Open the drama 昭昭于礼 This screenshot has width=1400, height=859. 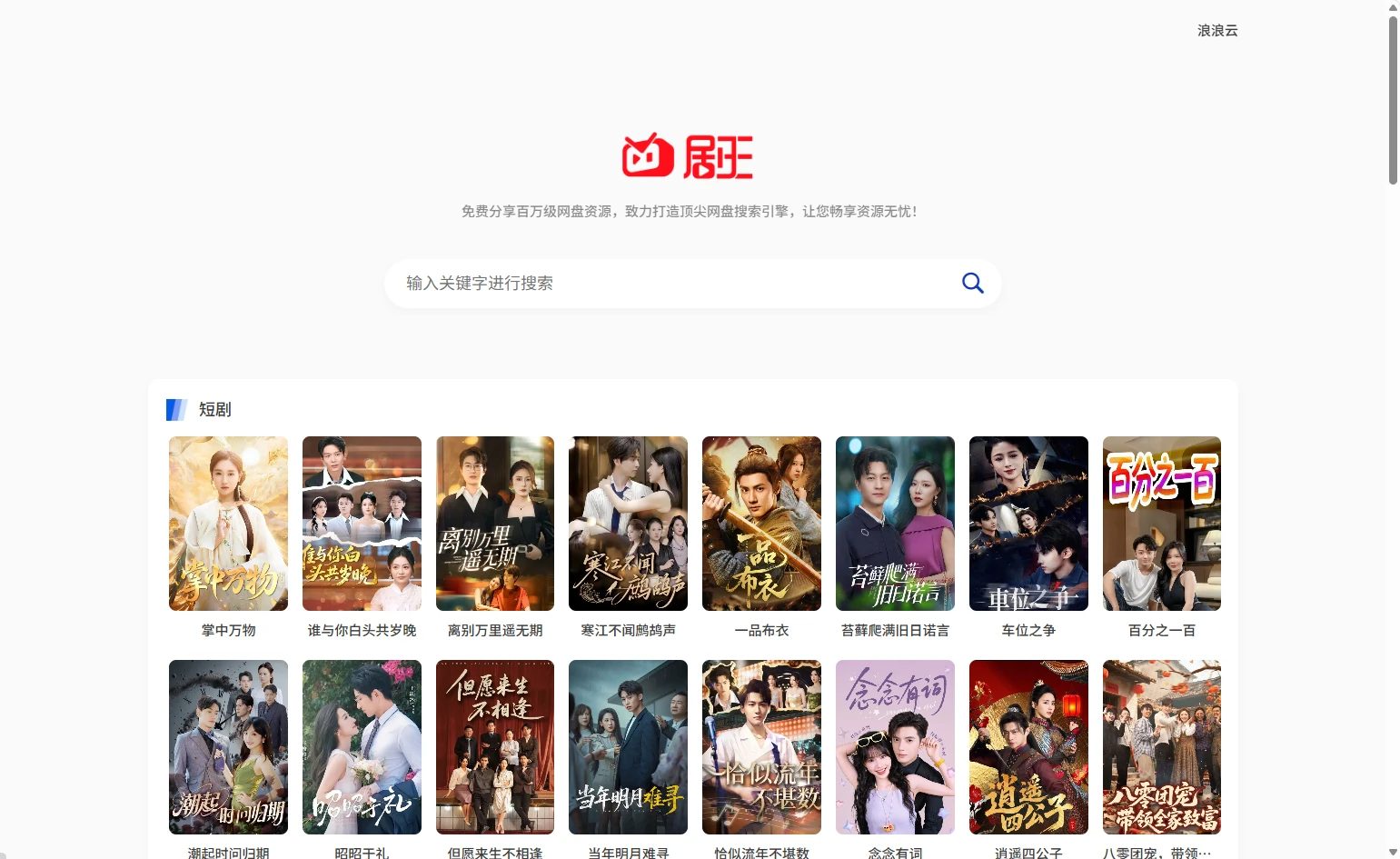click(362, 747)
